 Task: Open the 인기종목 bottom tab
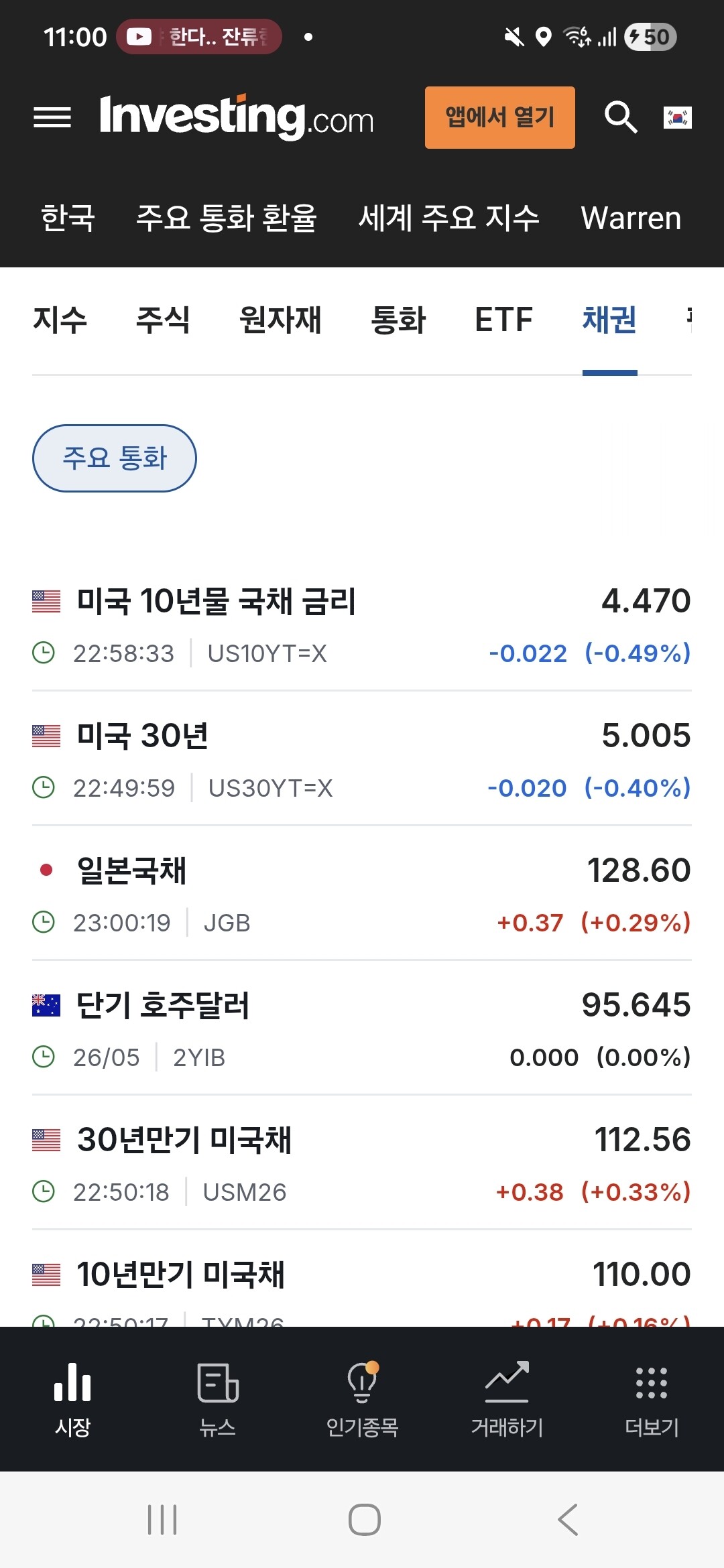pyautogui.click(x=362, y=1399)
